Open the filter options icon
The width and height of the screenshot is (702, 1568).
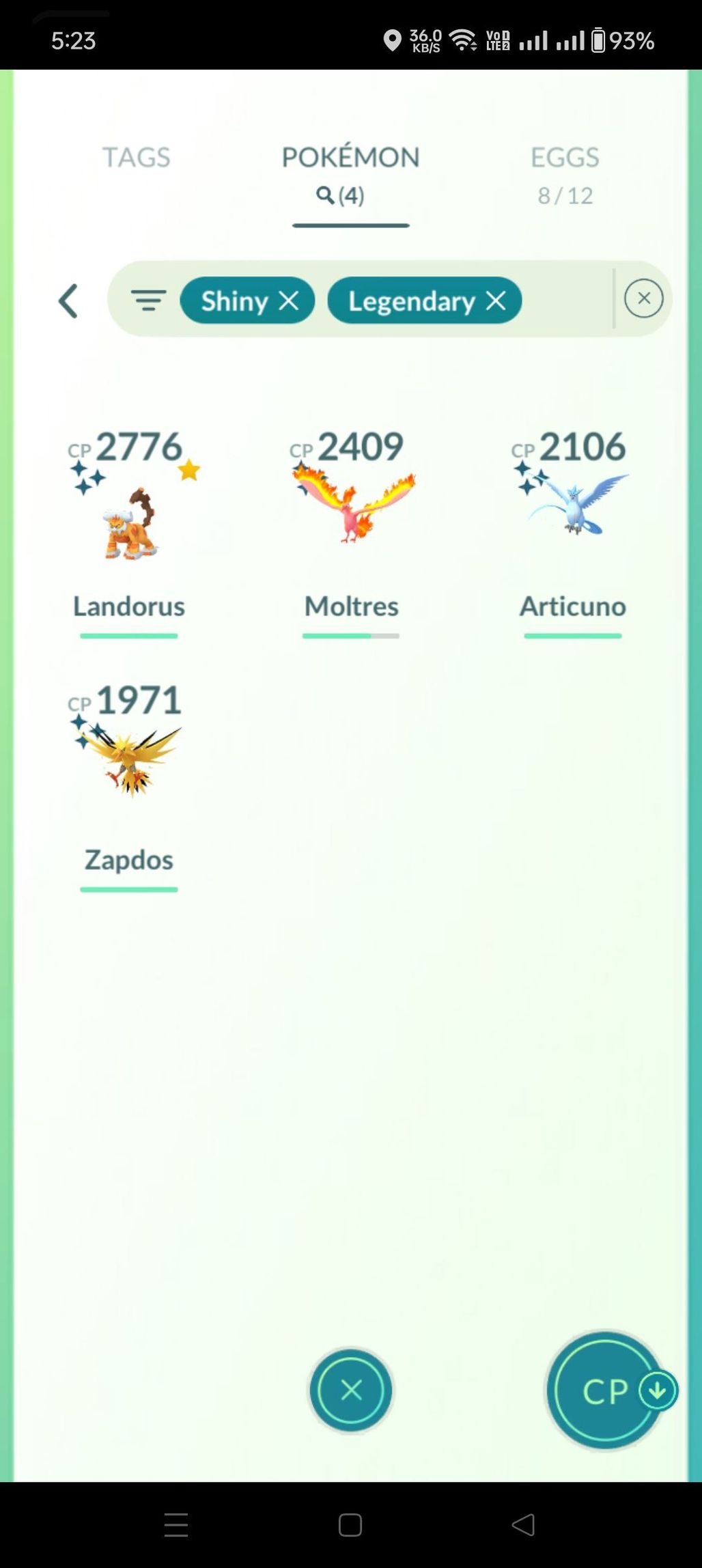tap(148, 300)
